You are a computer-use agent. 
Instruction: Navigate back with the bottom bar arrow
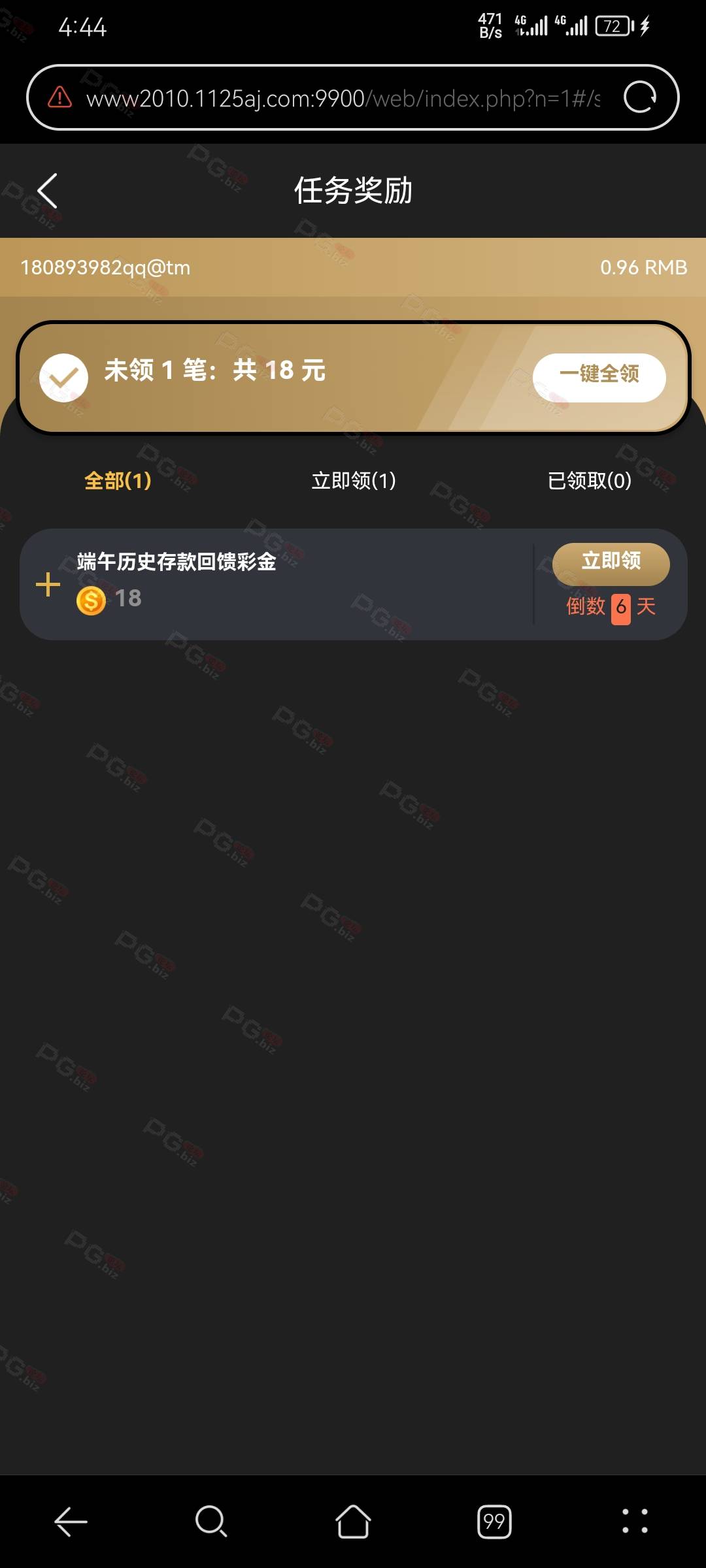tap(71, 1522)
